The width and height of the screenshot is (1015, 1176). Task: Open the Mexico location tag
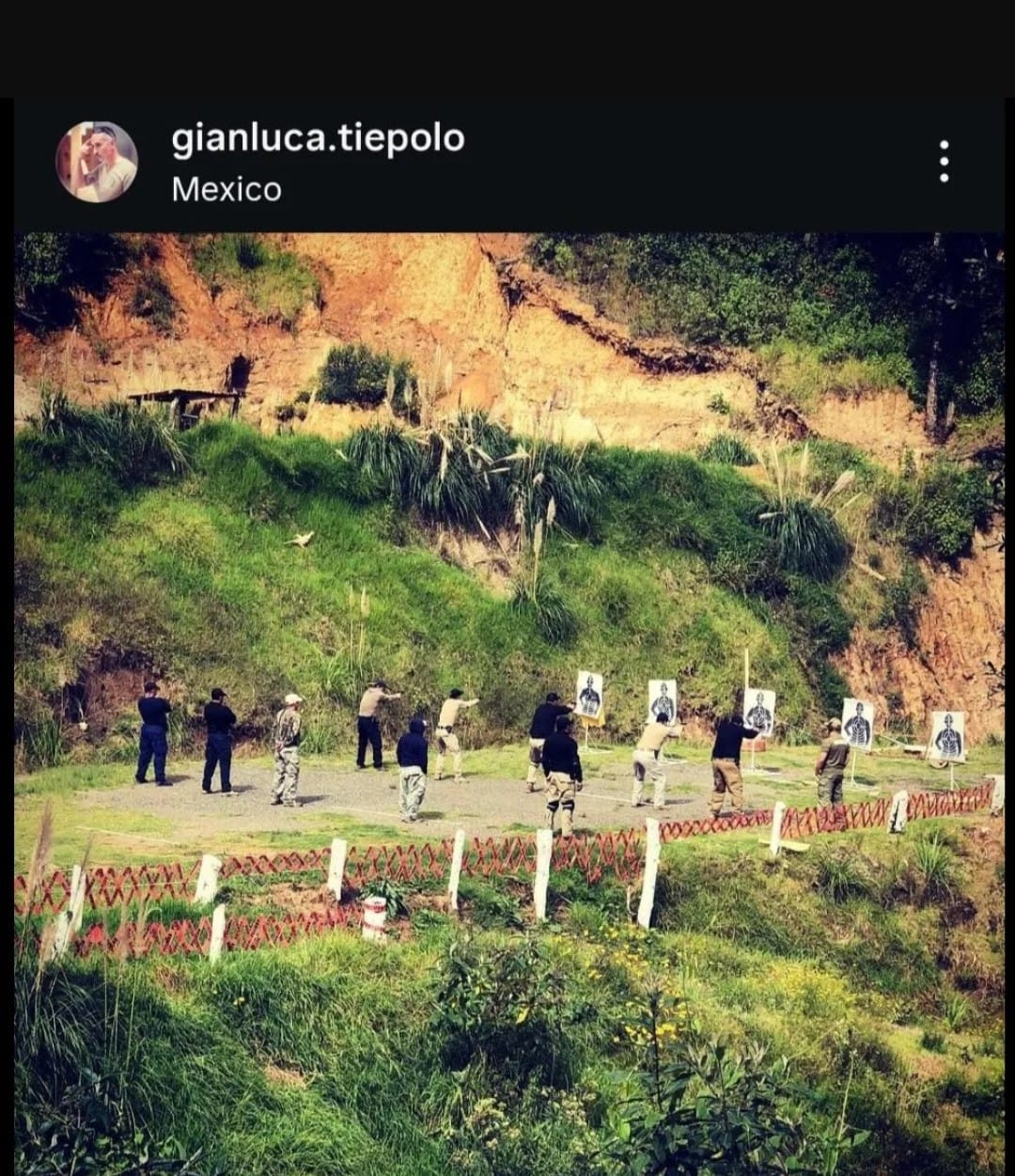tap(226, 190)
